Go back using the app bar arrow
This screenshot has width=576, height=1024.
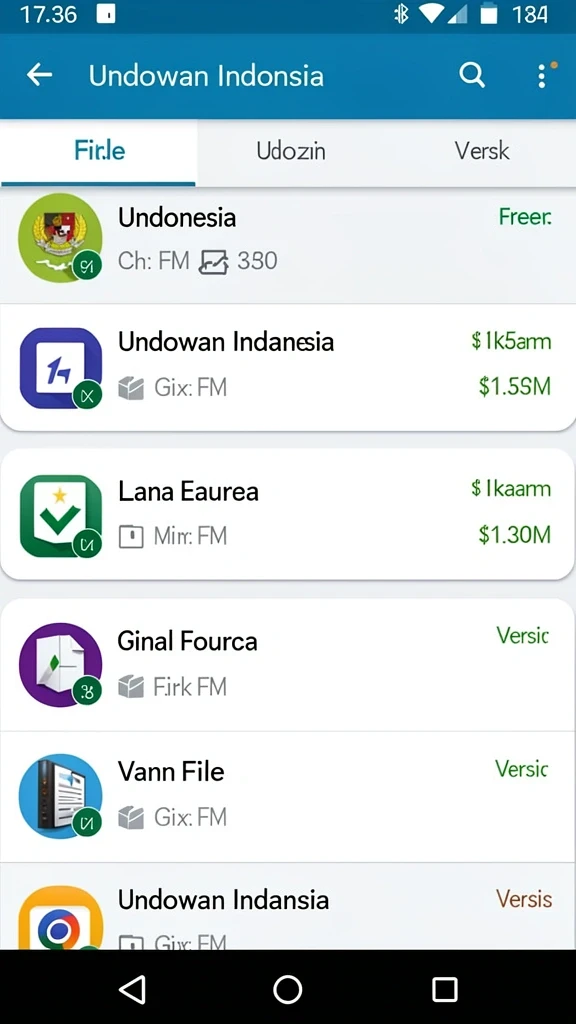pos(39,76)
